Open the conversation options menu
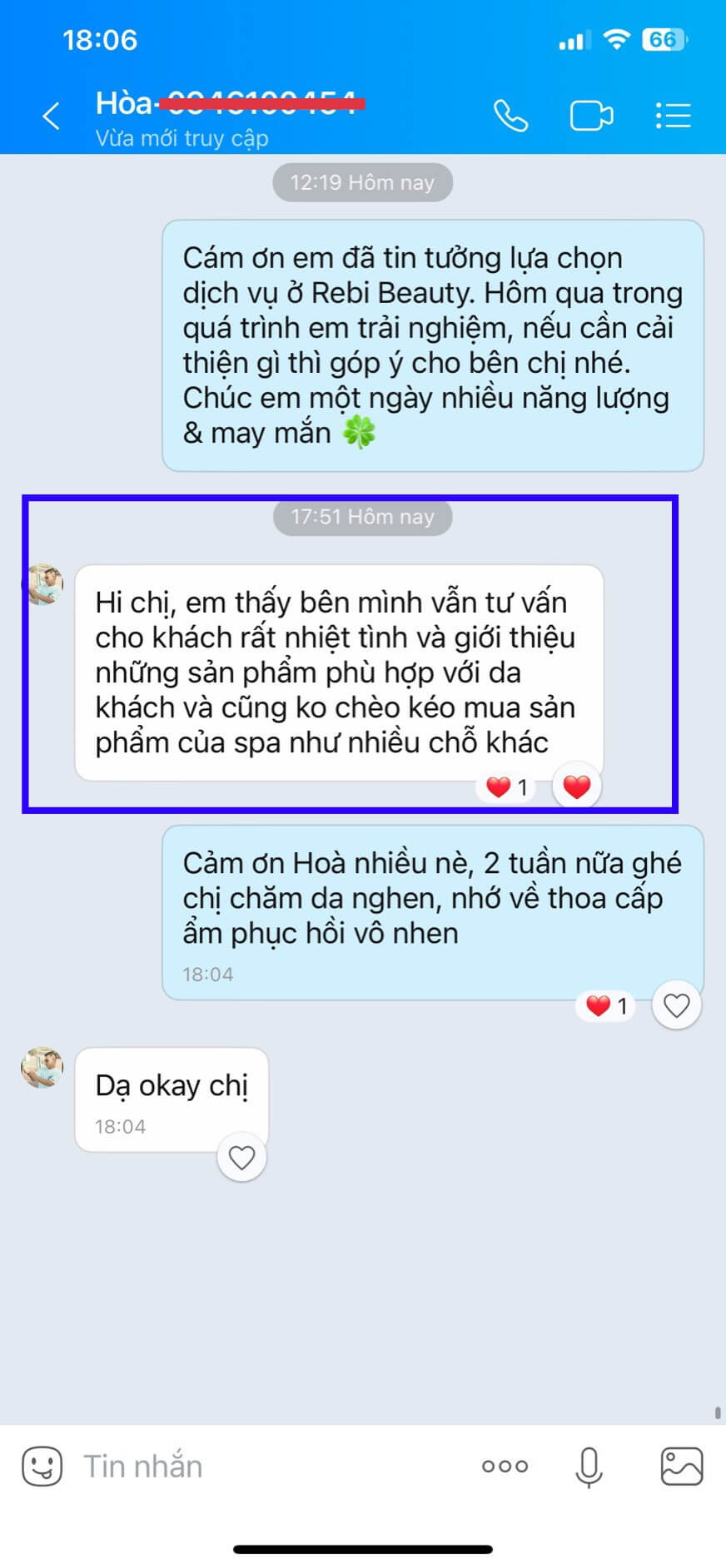Image resolution: width=726 pixels, height=1568 pixels. 673,116
